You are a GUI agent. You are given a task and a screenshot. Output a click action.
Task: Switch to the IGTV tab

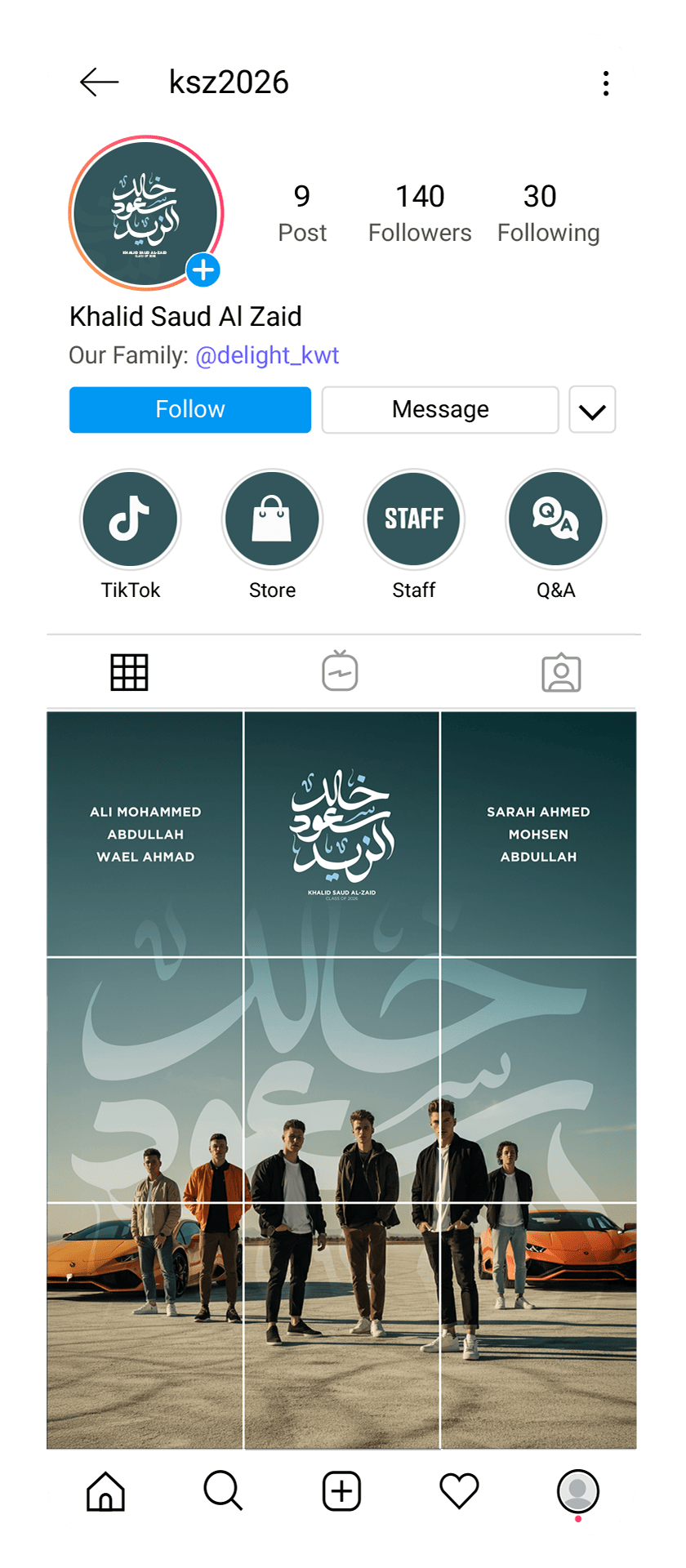(x=341, y=671)
